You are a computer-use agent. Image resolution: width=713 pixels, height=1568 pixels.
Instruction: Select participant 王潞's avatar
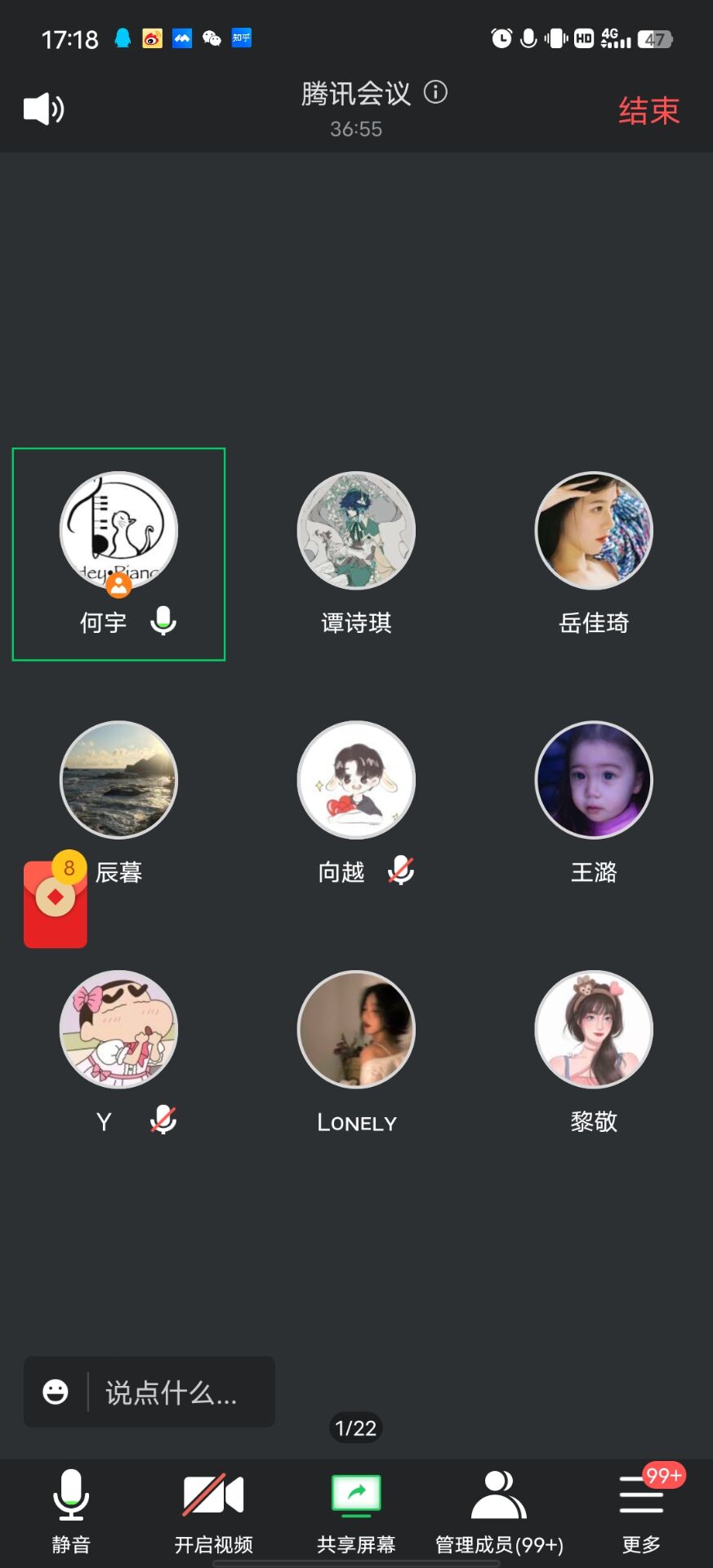coord(594,780)
